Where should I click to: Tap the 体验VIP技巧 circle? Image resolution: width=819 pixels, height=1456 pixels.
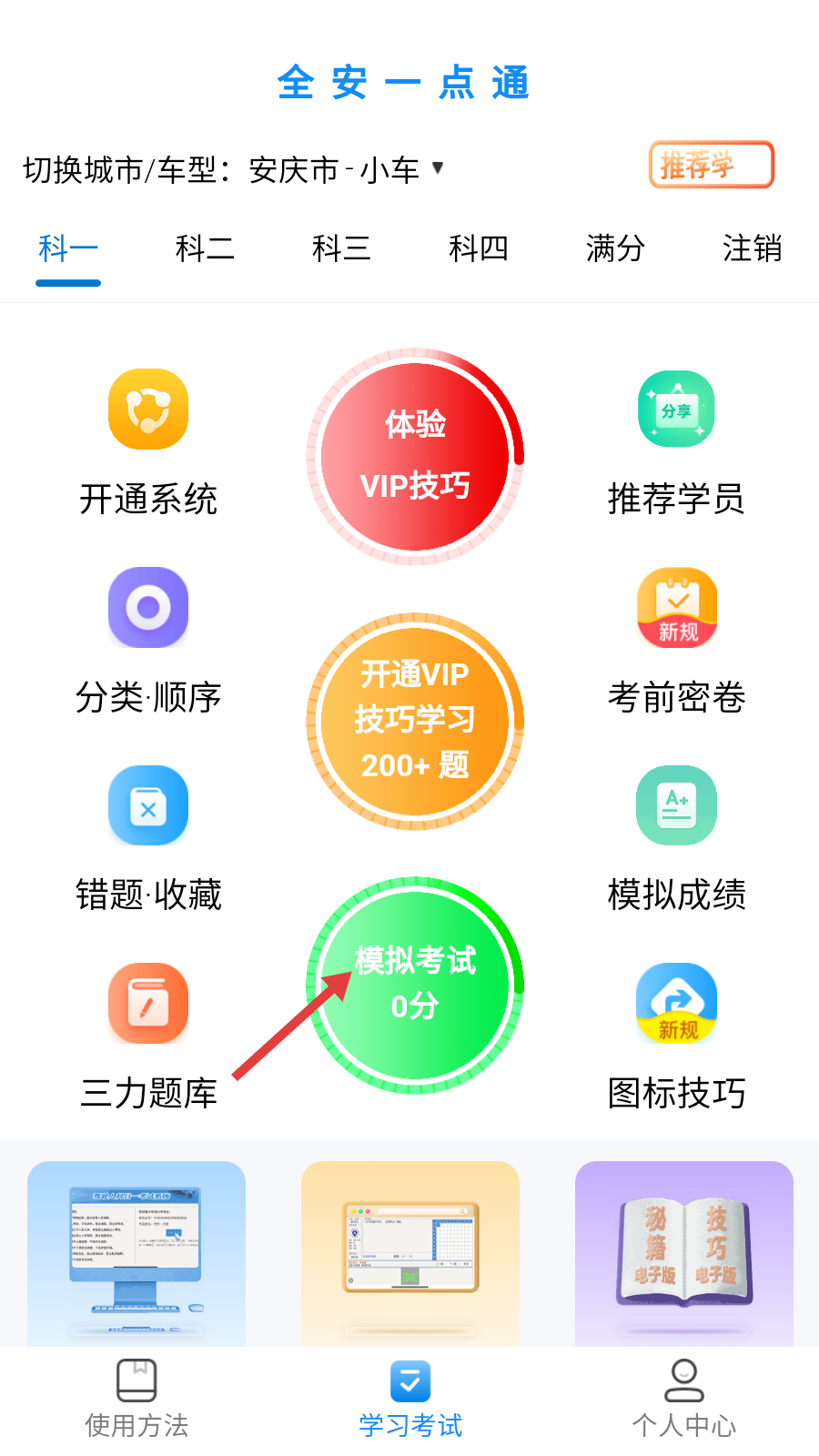pos(415,456)
